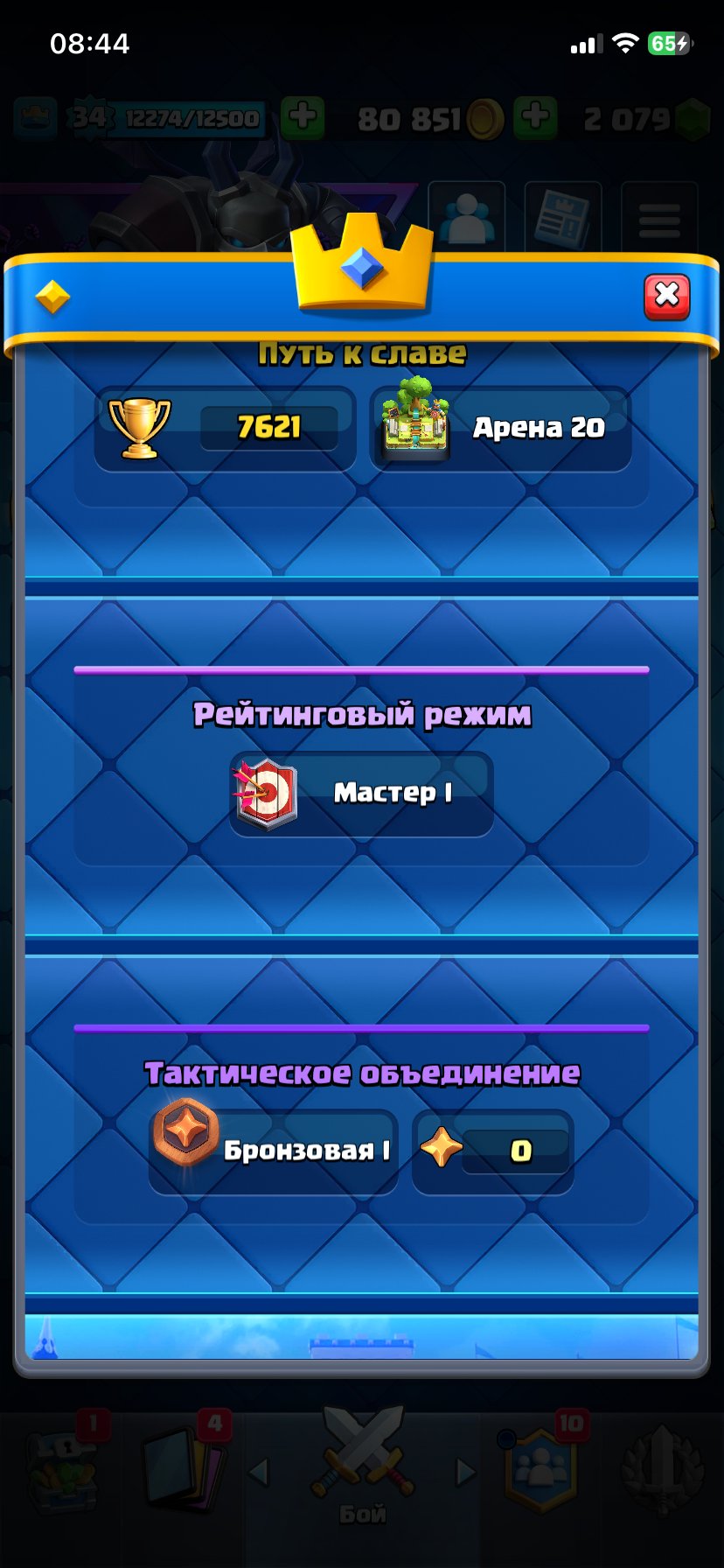Close the popup with the red X
This screenshot has width=724, height=1568.
coord(667,297)
